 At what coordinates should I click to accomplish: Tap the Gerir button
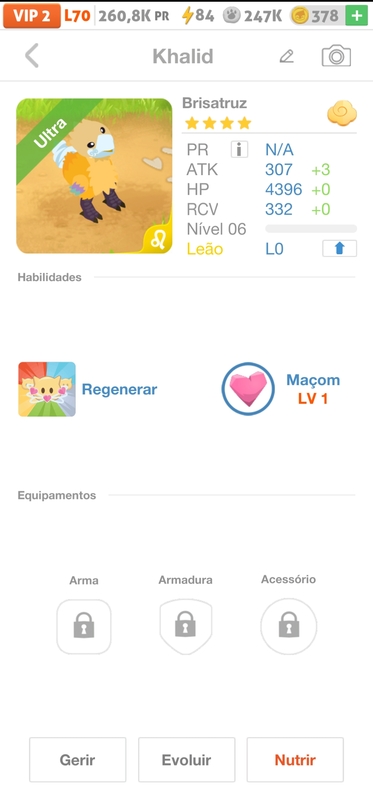pyautogui.click(x=78, y=760)
